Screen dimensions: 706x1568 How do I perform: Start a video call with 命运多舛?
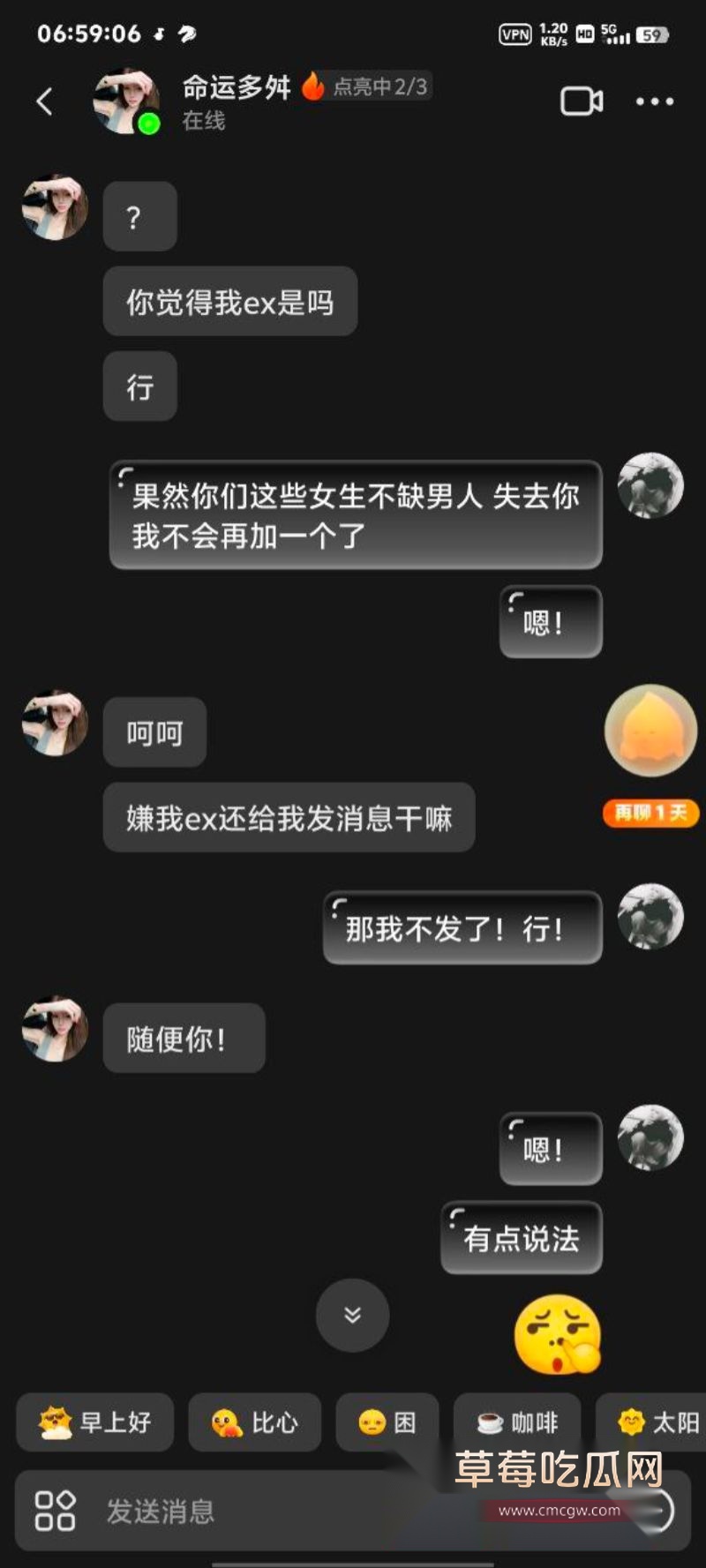click(x=580, y=101)
